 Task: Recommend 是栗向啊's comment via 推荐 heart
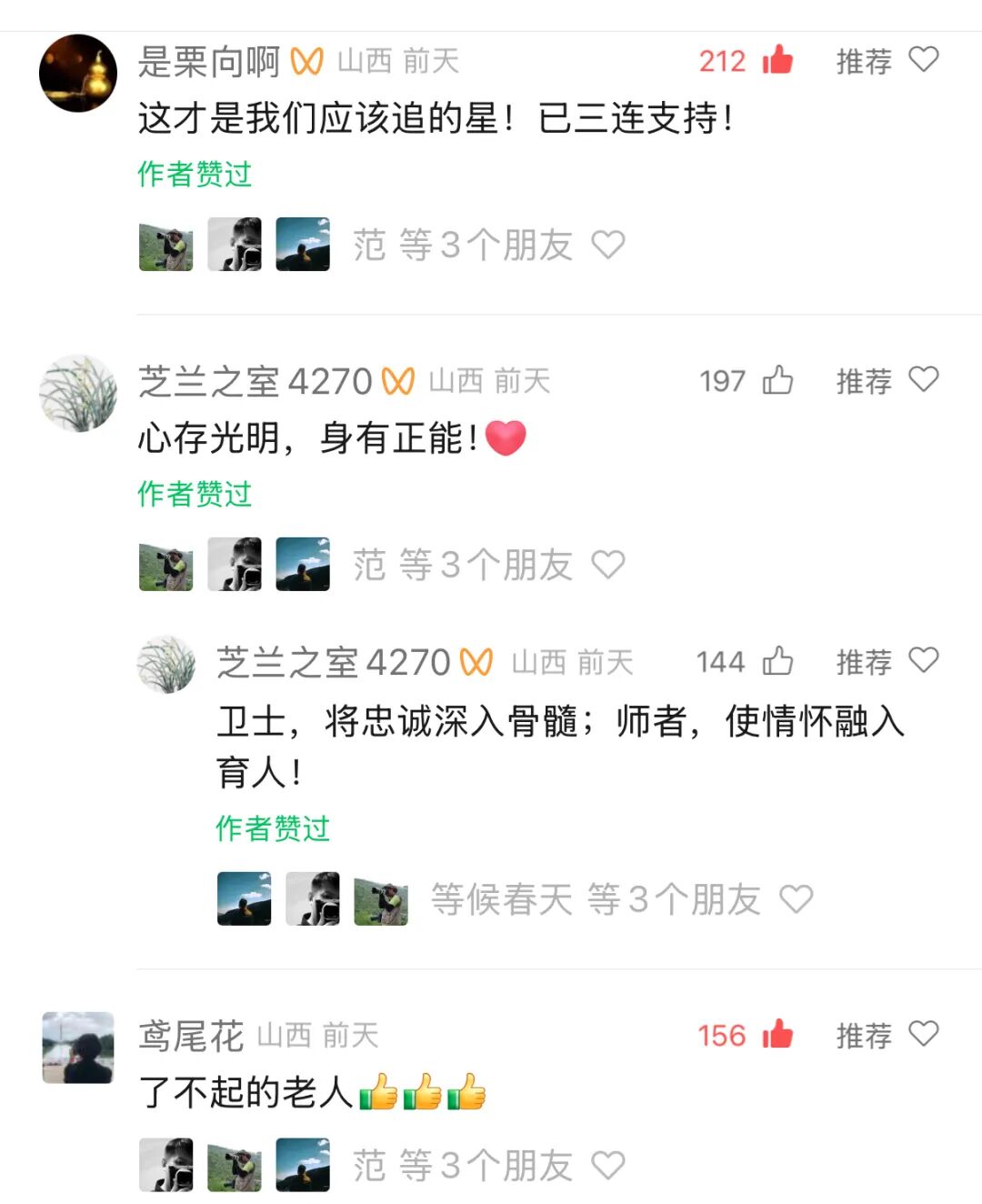923,60
